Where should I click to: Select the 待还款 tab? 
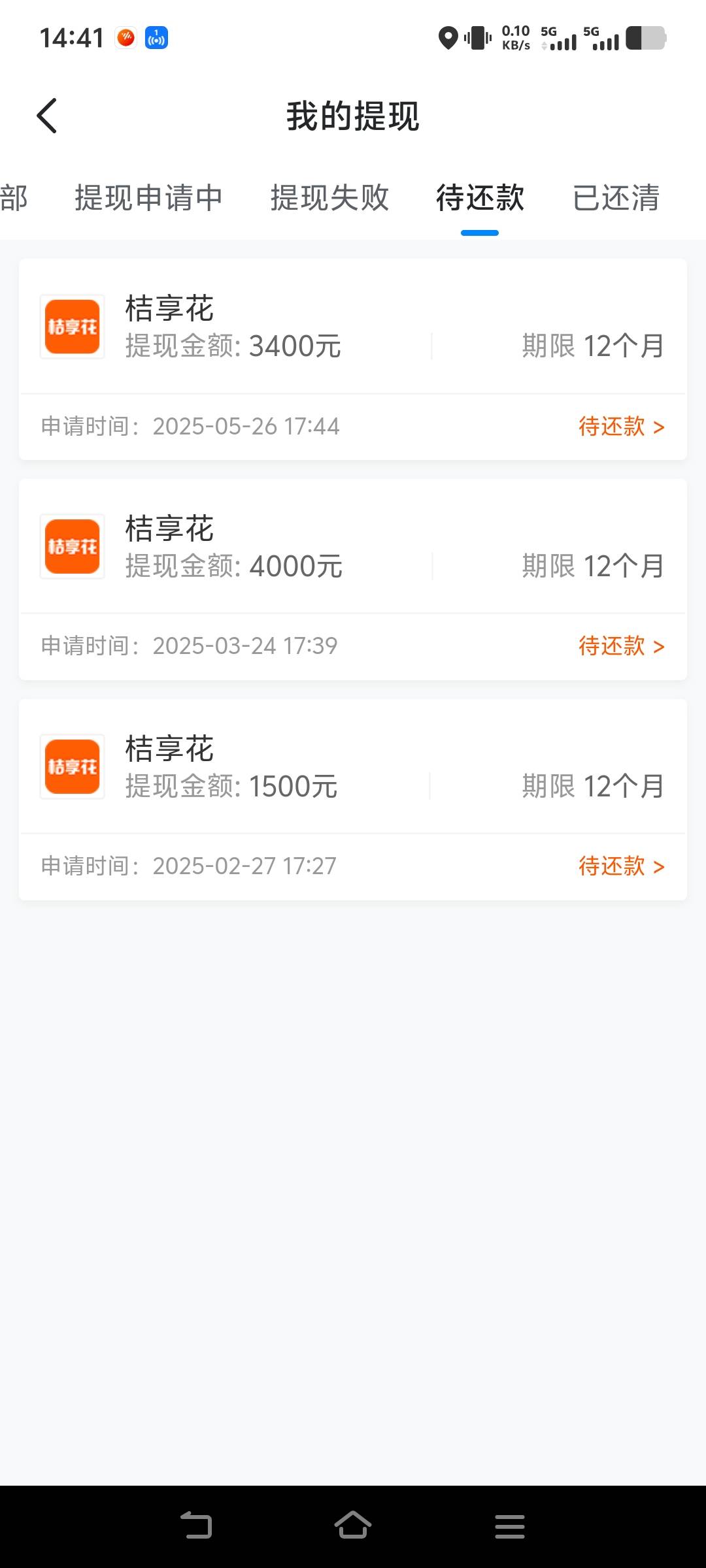[480, 198]
